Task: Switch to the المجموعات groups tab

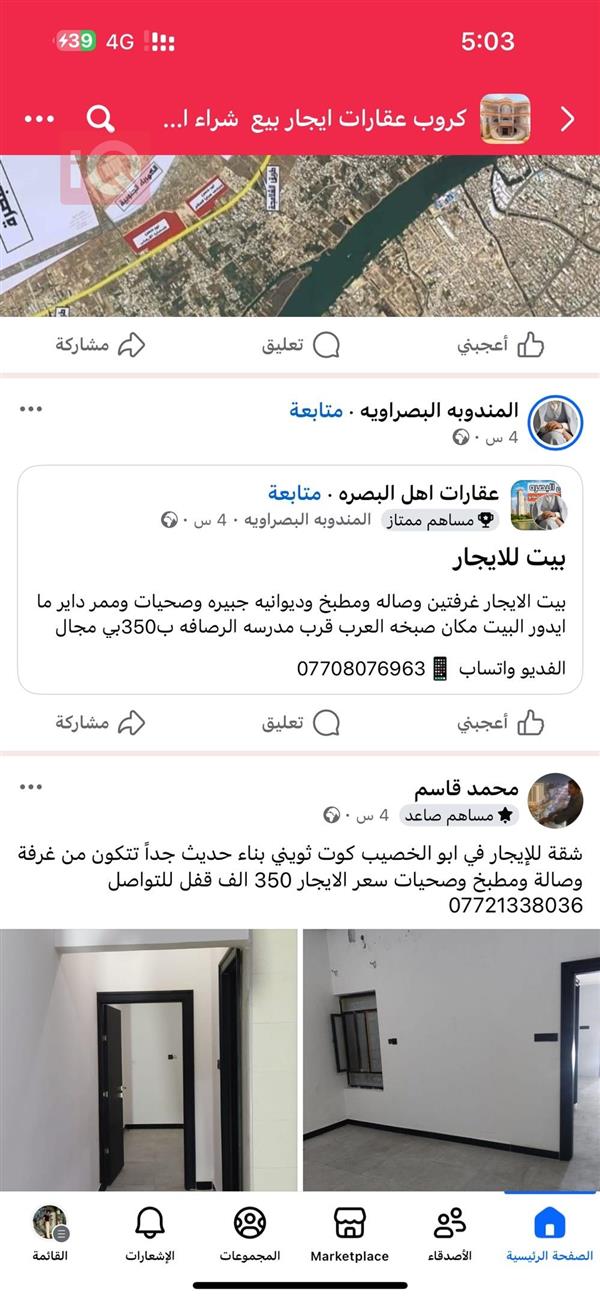Action: [x=250, y=1234]
